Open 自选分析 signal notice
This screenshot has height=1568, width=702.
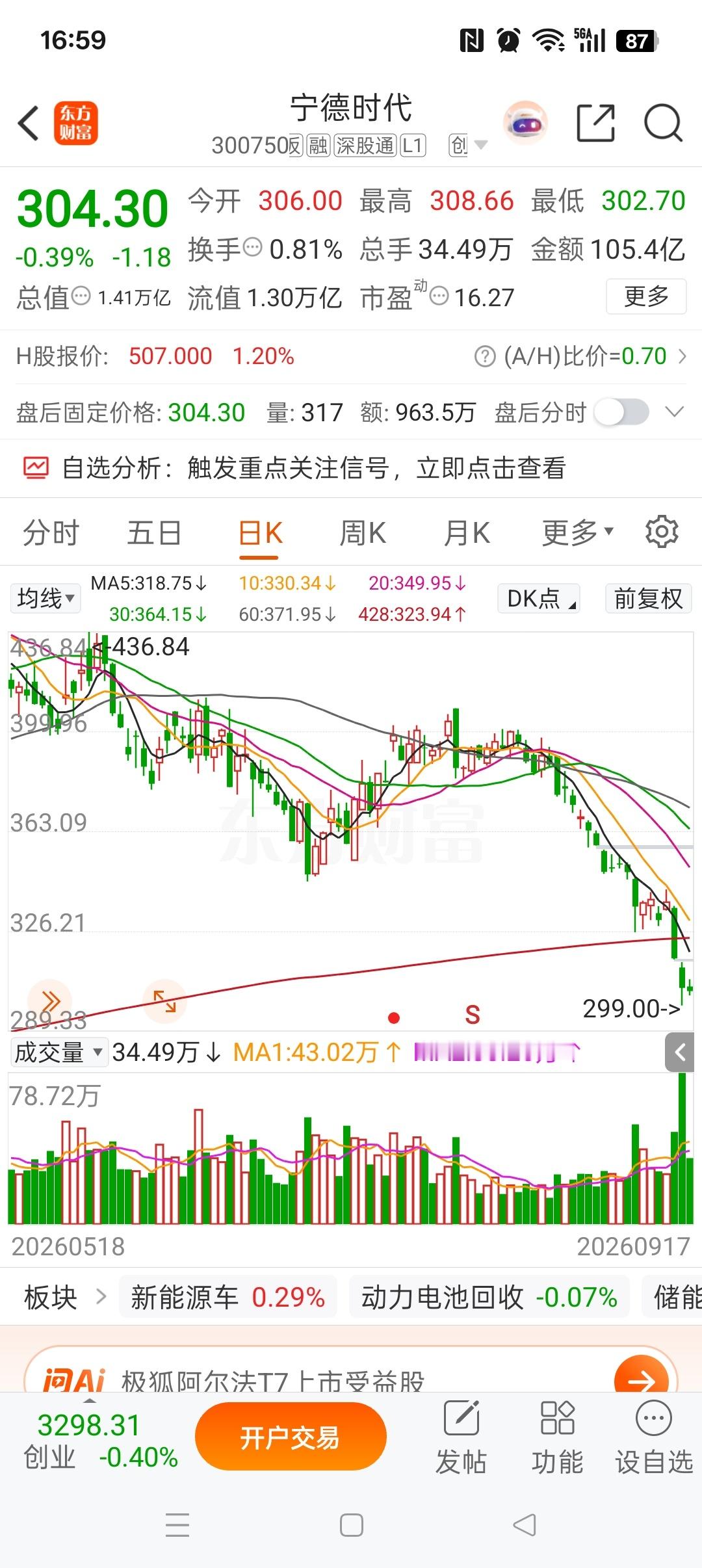[351, 468]
